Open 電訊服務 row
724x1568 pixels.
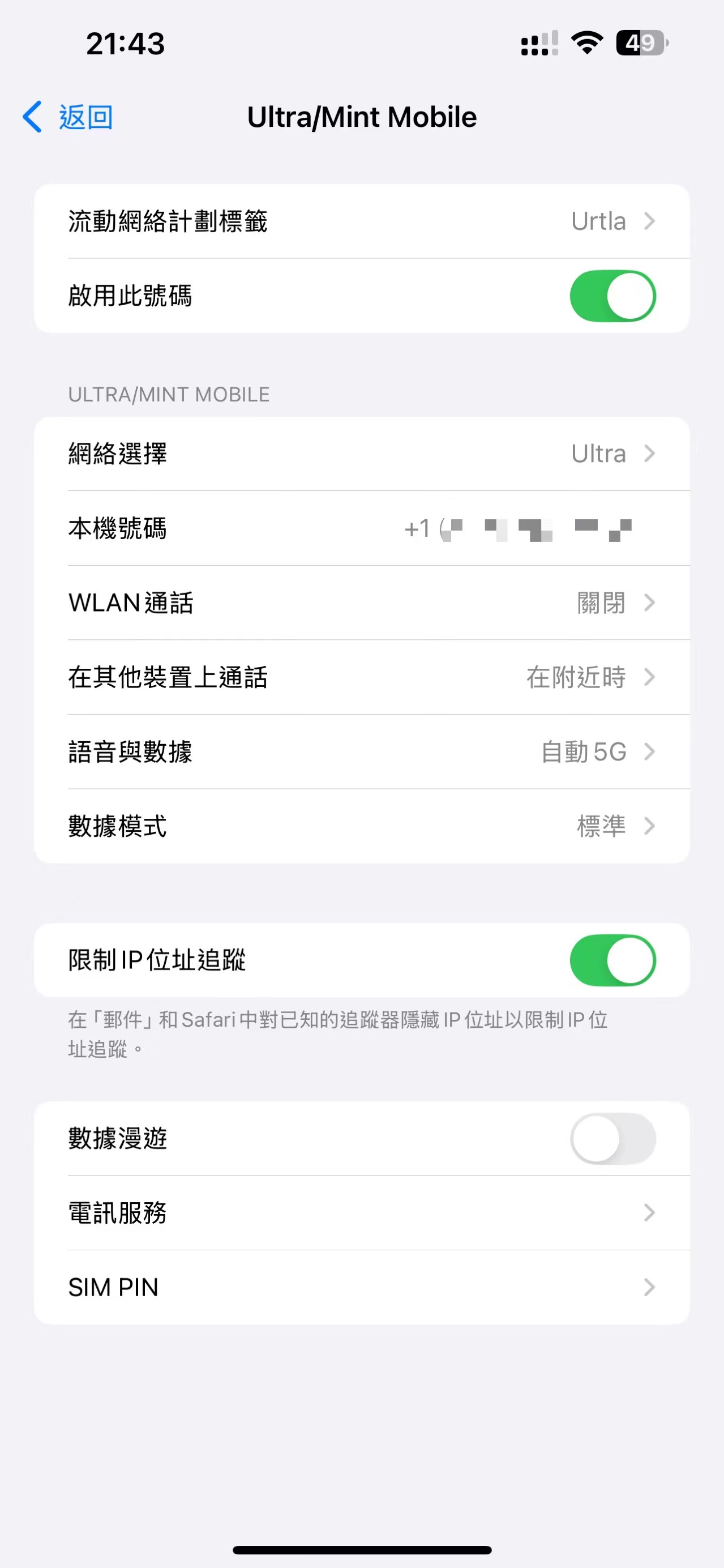[361, 1213]
